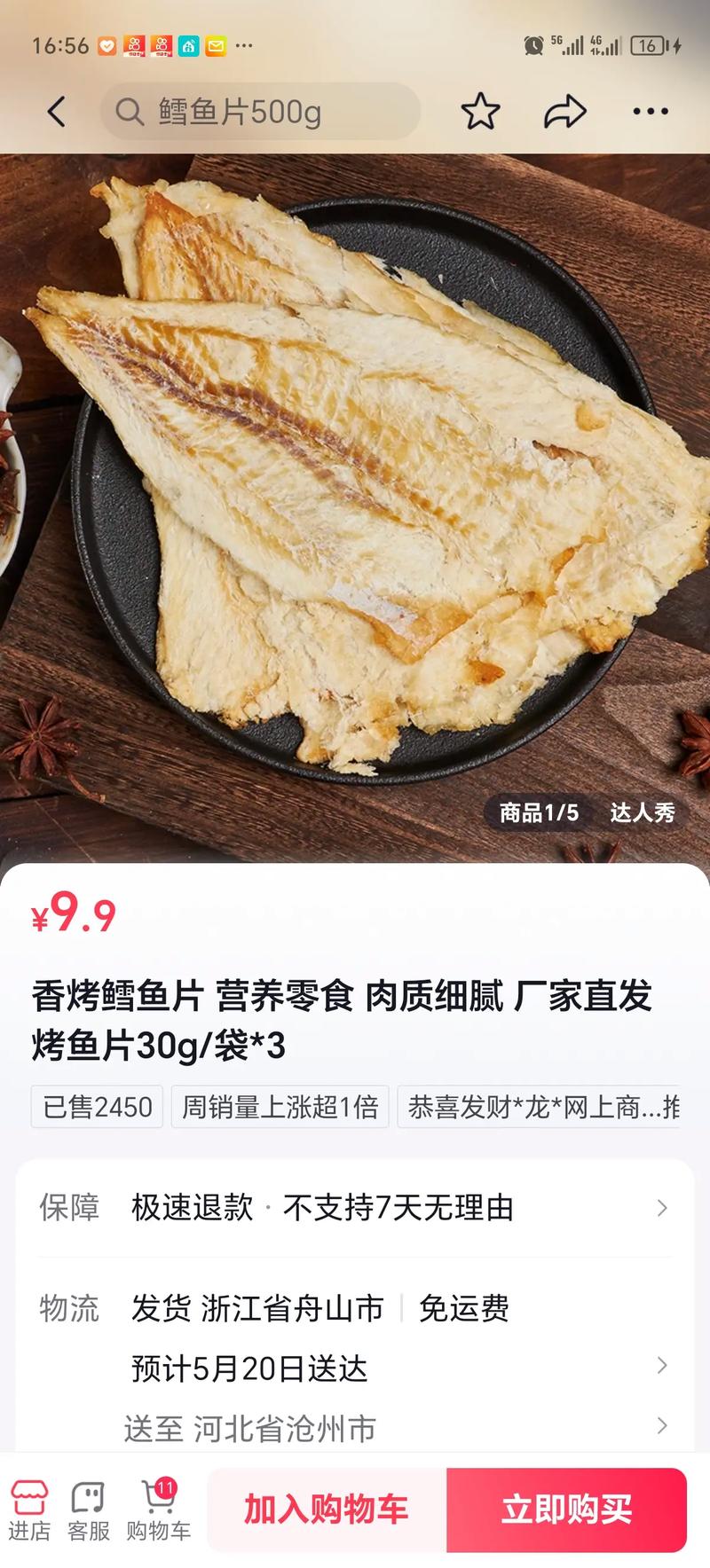
Task: Tap the back arrow to return
Action: (55, 111)
